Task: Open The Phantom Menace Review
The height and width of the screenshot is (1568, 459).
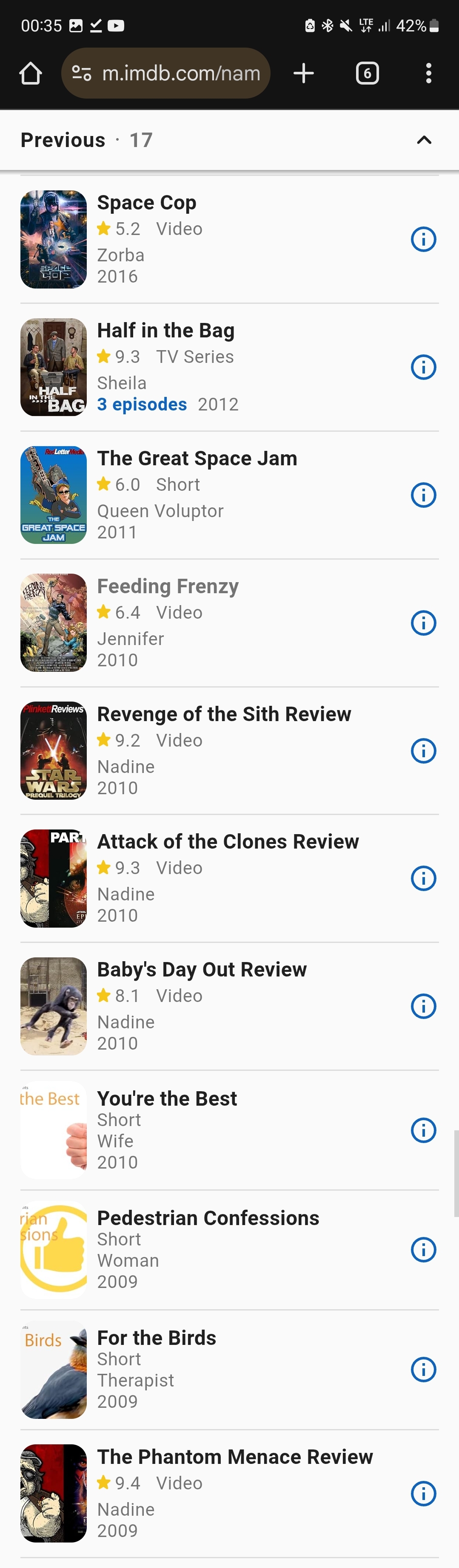Action: point(235,1457)
